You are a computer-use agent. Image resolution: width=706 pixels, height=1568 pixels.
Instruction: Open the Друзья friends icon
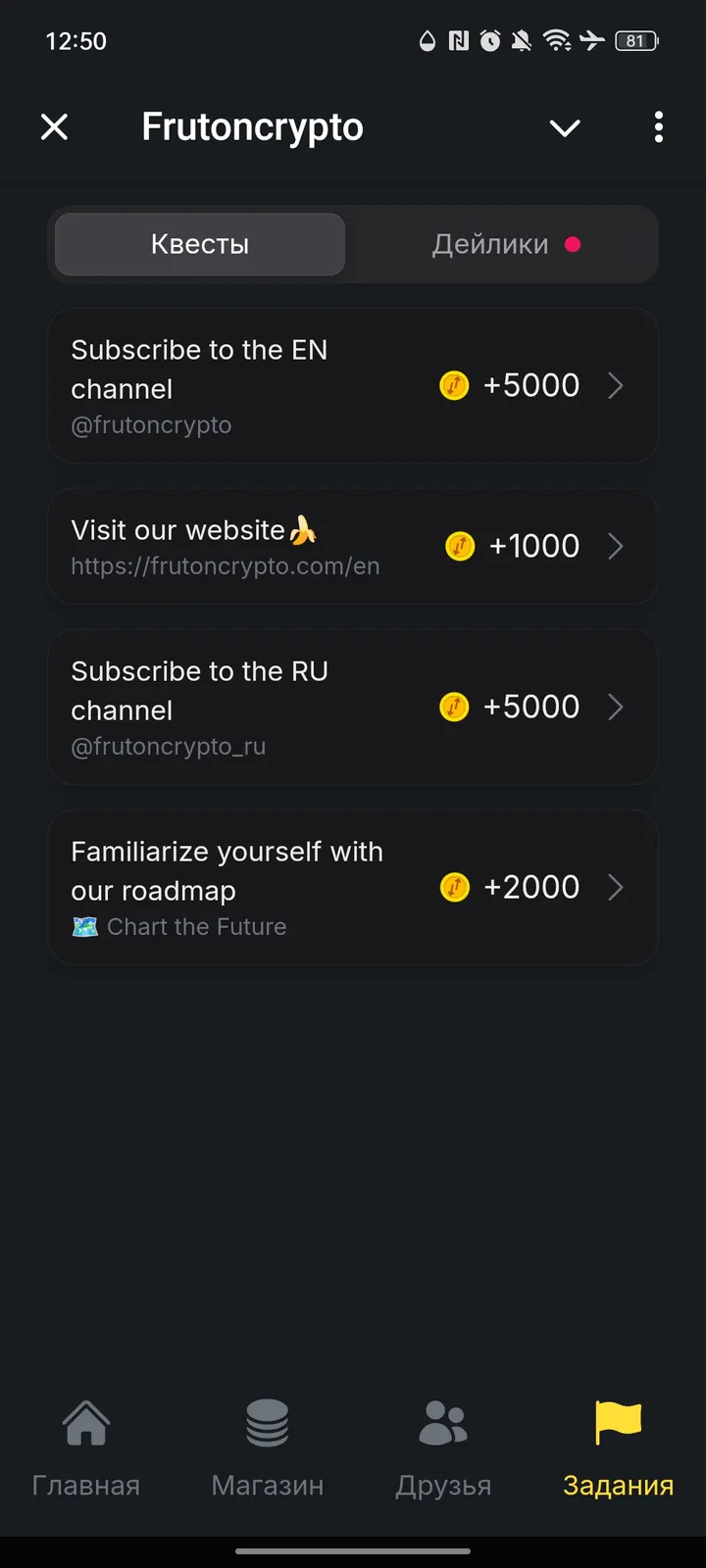[443, 1421]
